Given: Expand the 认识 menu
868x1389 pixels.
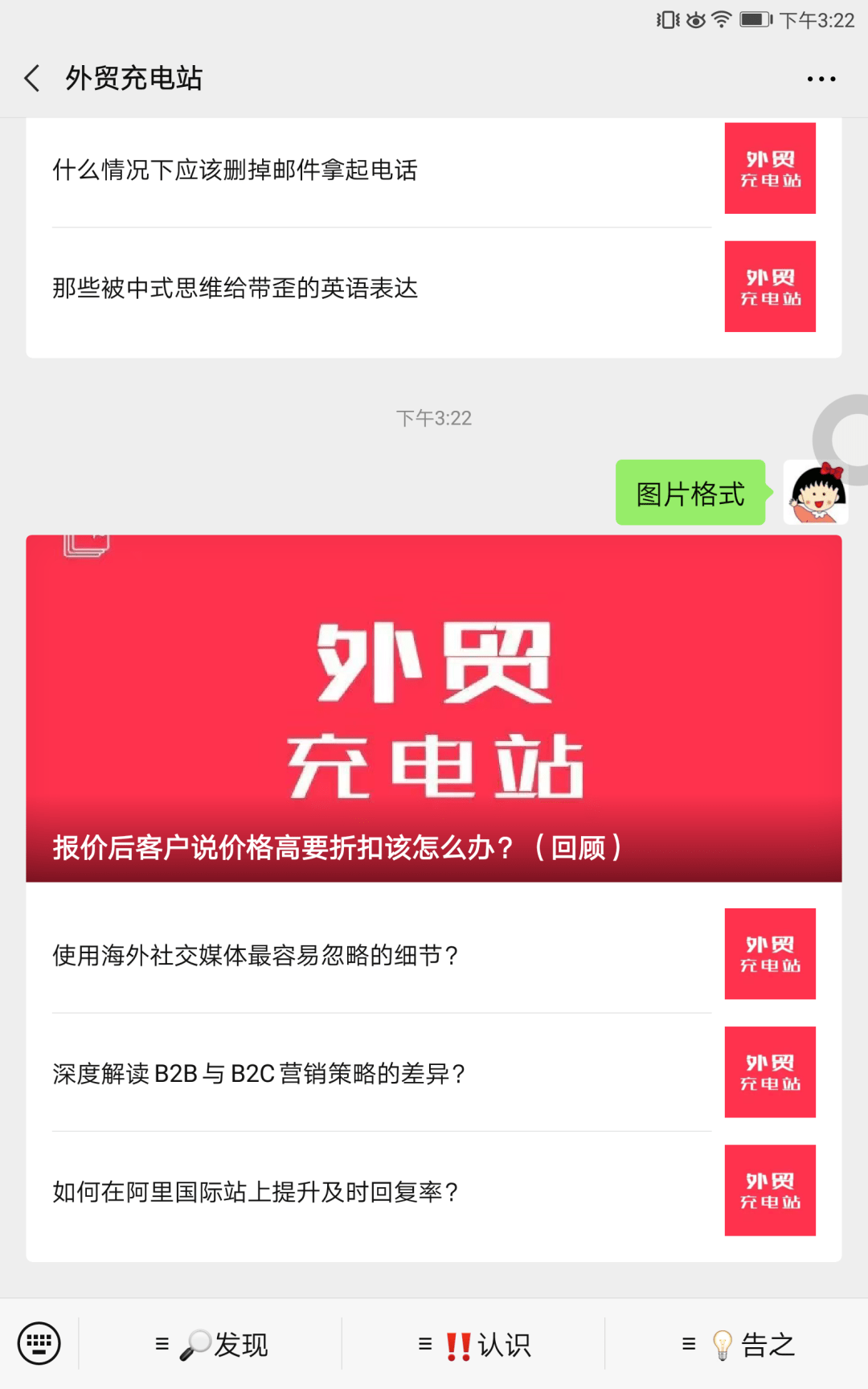Looking at the screenshot, I should [474, 1344].
